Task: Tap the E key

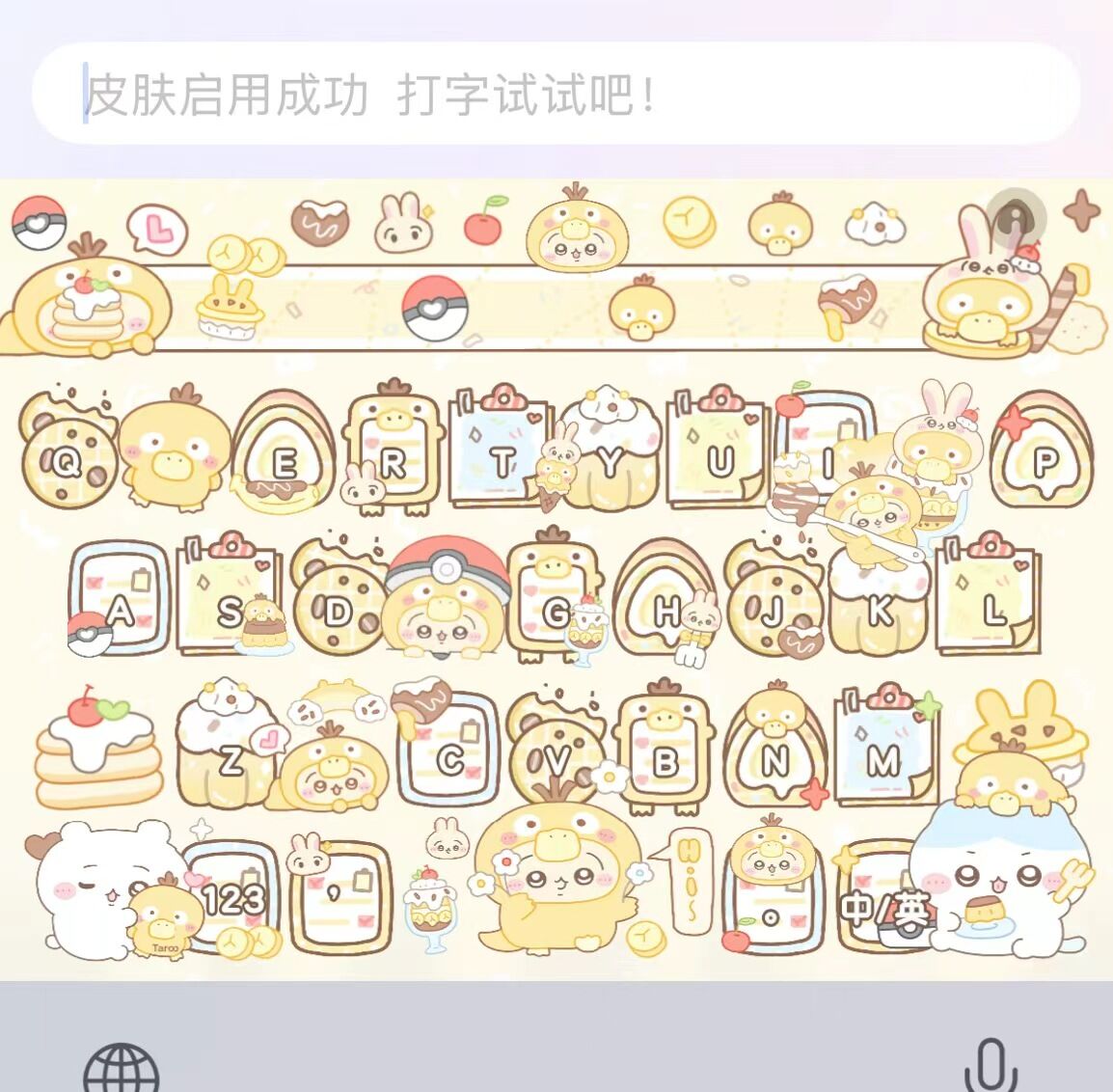Action: pos(285,464)
